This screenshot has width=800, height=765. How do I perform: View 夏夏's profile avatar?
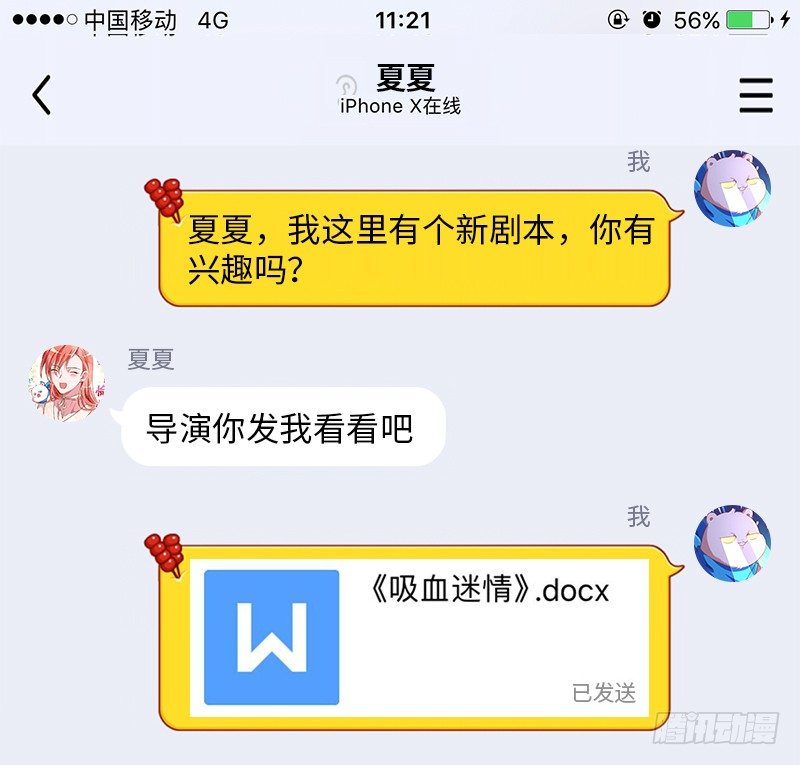[x=67, y=383]
